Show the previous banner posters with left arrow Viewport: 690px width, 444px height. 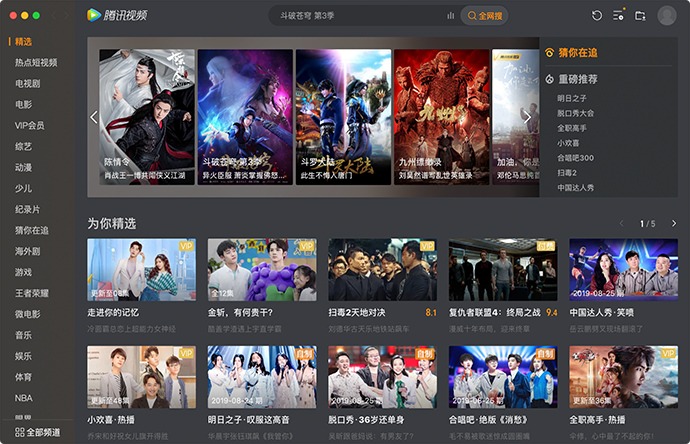(94, 117)
